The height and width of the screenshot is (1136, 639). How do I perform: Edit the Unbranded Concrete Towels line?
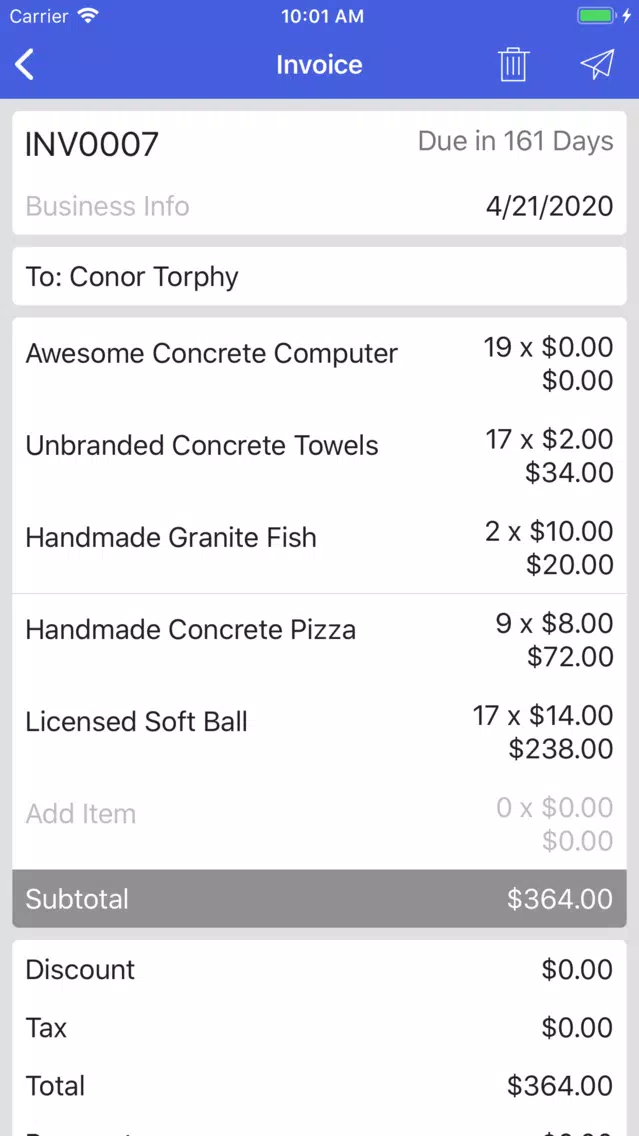[320, 456]
